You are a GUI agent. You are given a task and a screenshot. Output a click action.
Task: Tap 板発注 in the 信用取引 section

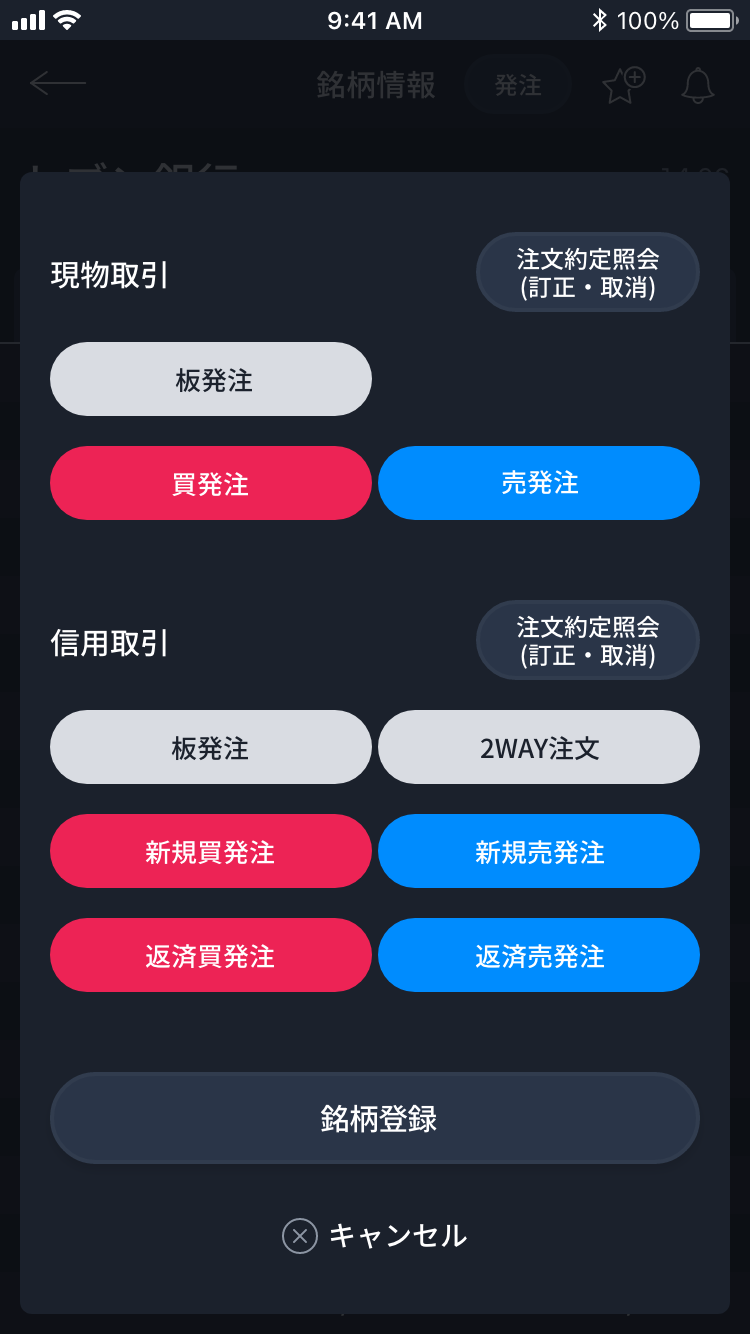211,747
